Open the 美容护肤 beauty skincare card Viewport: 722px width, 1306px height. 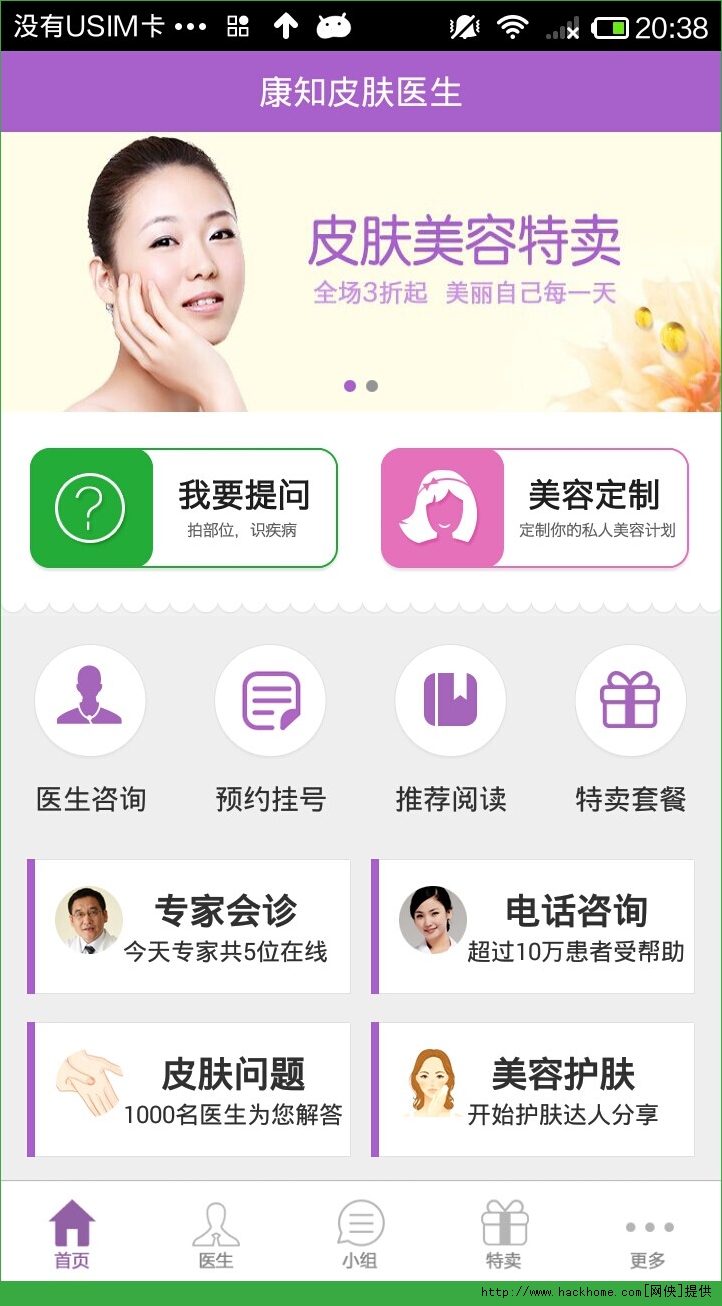[x=533, y=1089]
